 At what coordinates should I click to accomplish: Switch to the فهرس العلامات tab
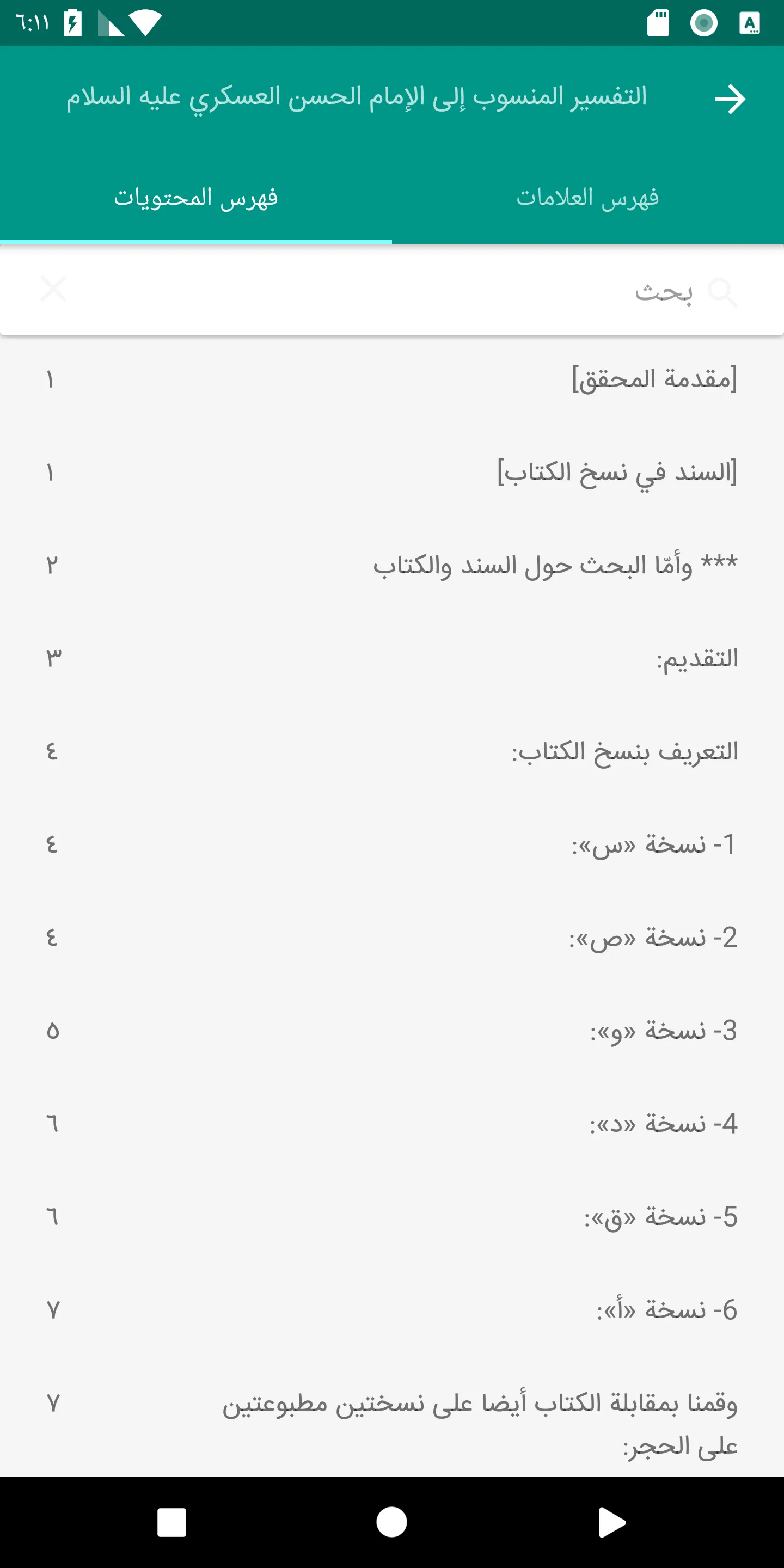pos(588,197)
